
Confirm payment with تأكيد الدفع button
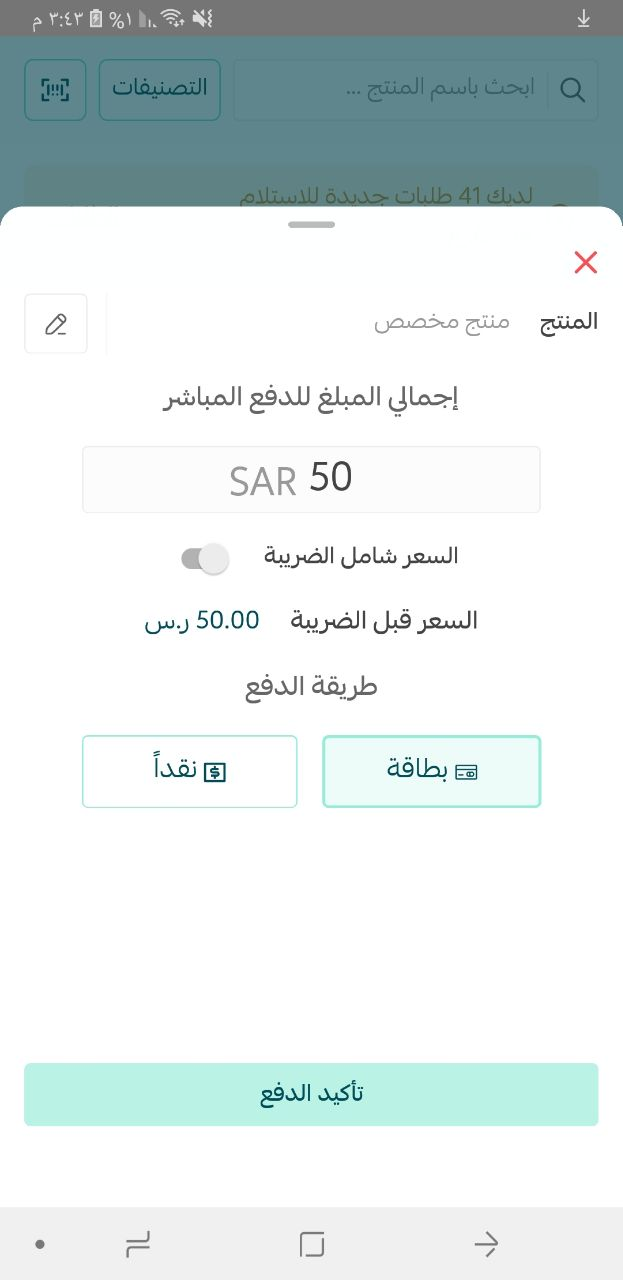pos(311,1094)
